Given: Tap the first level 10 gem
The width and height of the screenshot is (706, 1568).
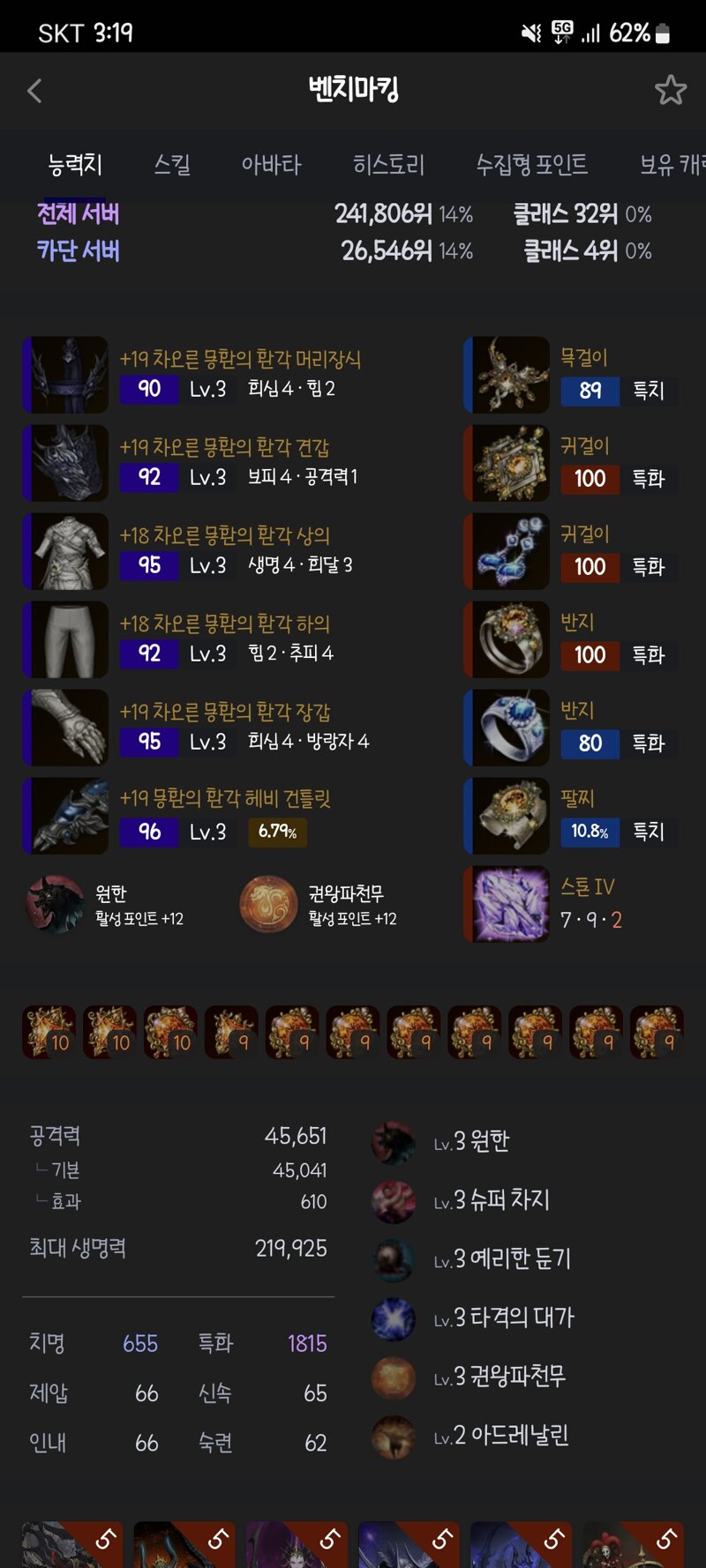Looking at the screenshot, I should pos(49,1032).
